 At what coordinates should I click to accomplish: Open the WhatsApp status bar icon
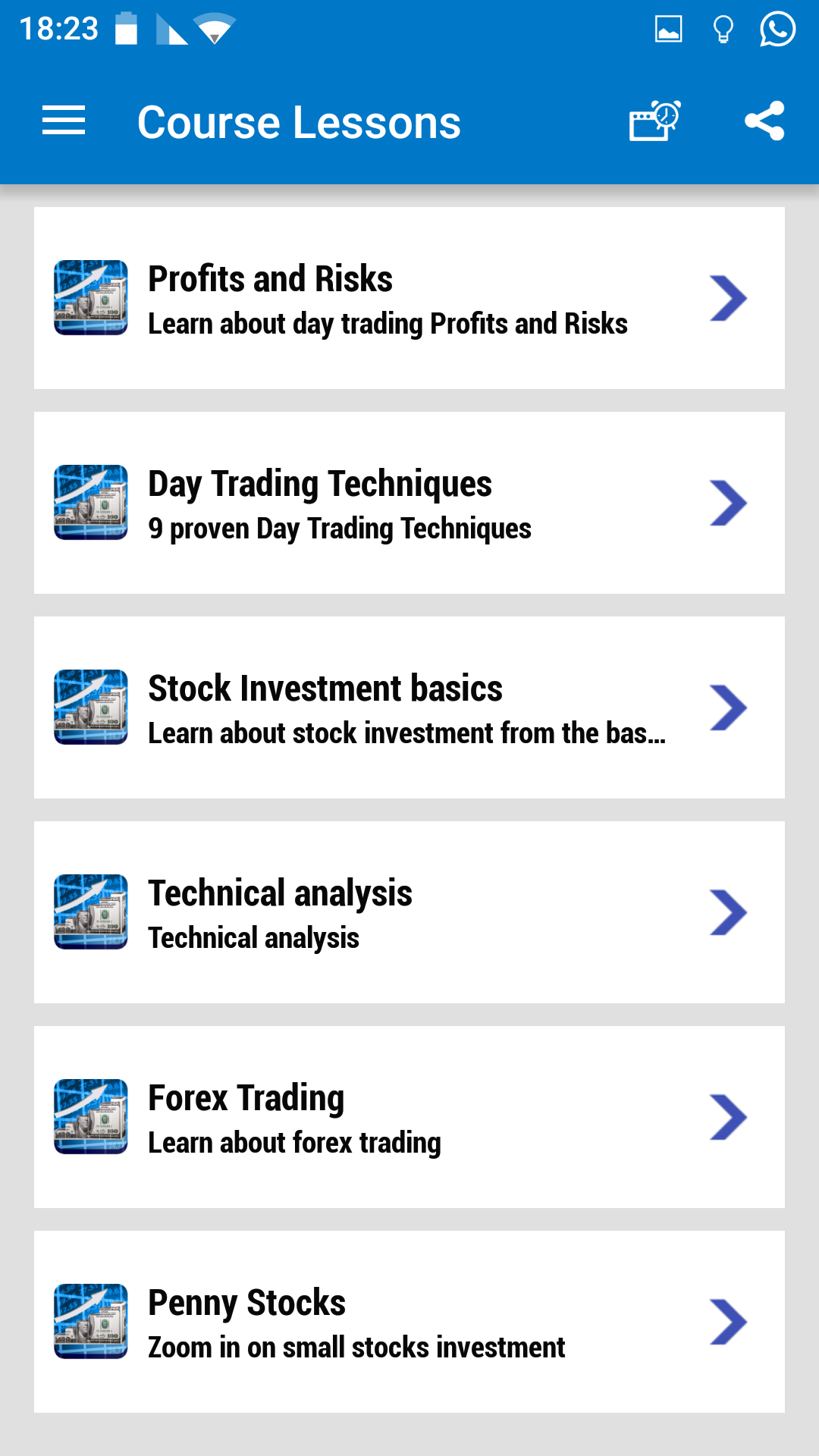[x=778, y=30]
